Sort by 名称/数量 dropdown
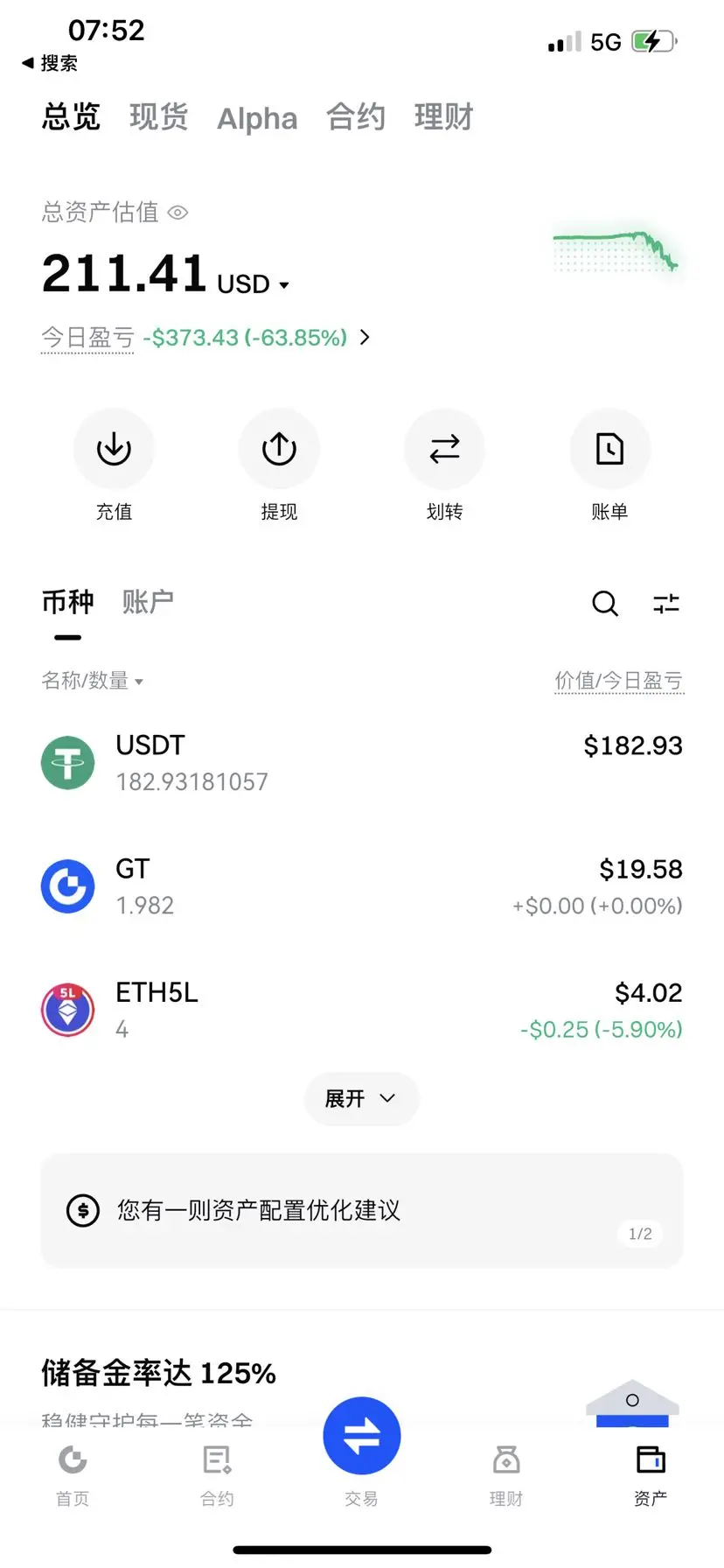Screen dimensions: 724x1568 coord(92,681)
